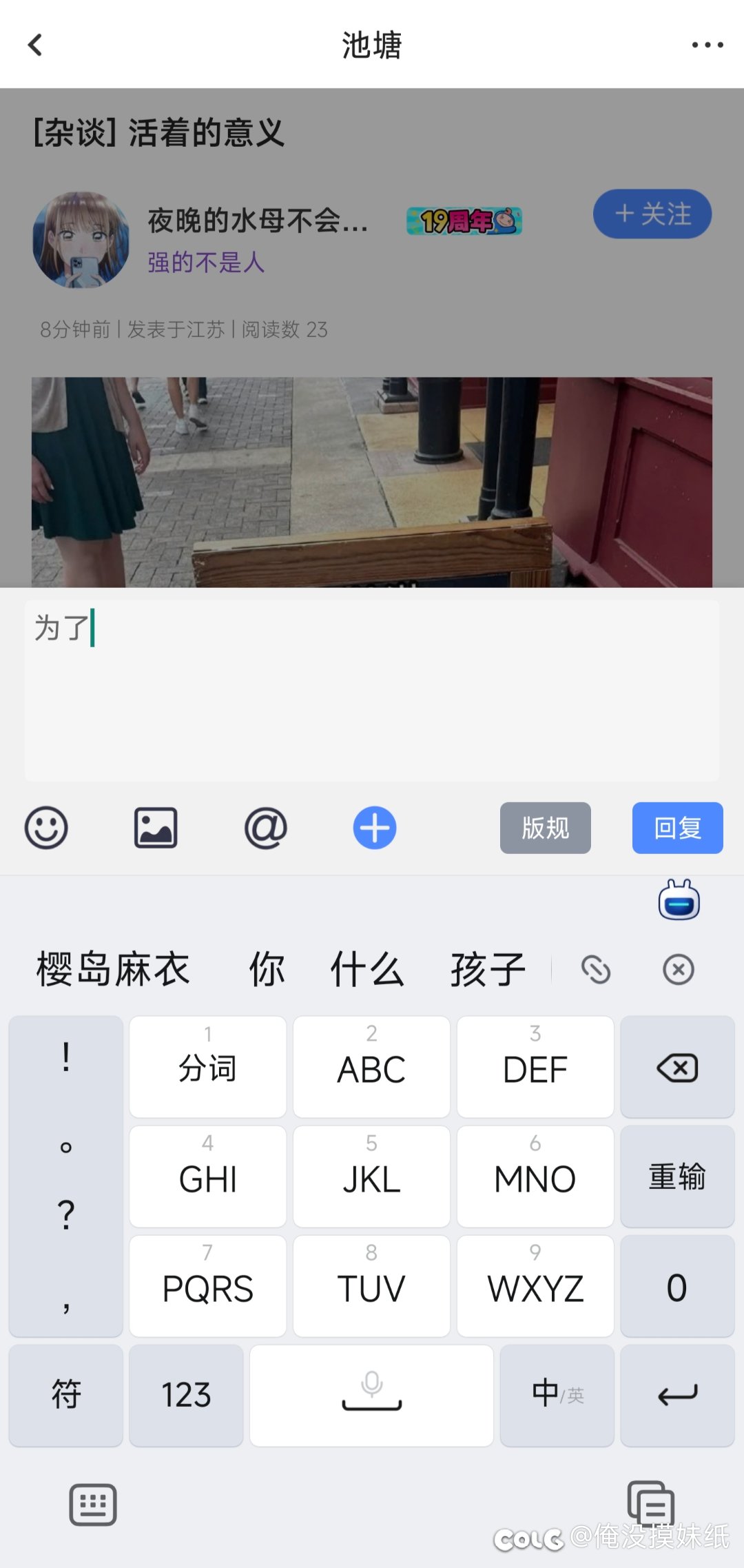
Task: Delete a character with the backspace key
Action: 677,1067
